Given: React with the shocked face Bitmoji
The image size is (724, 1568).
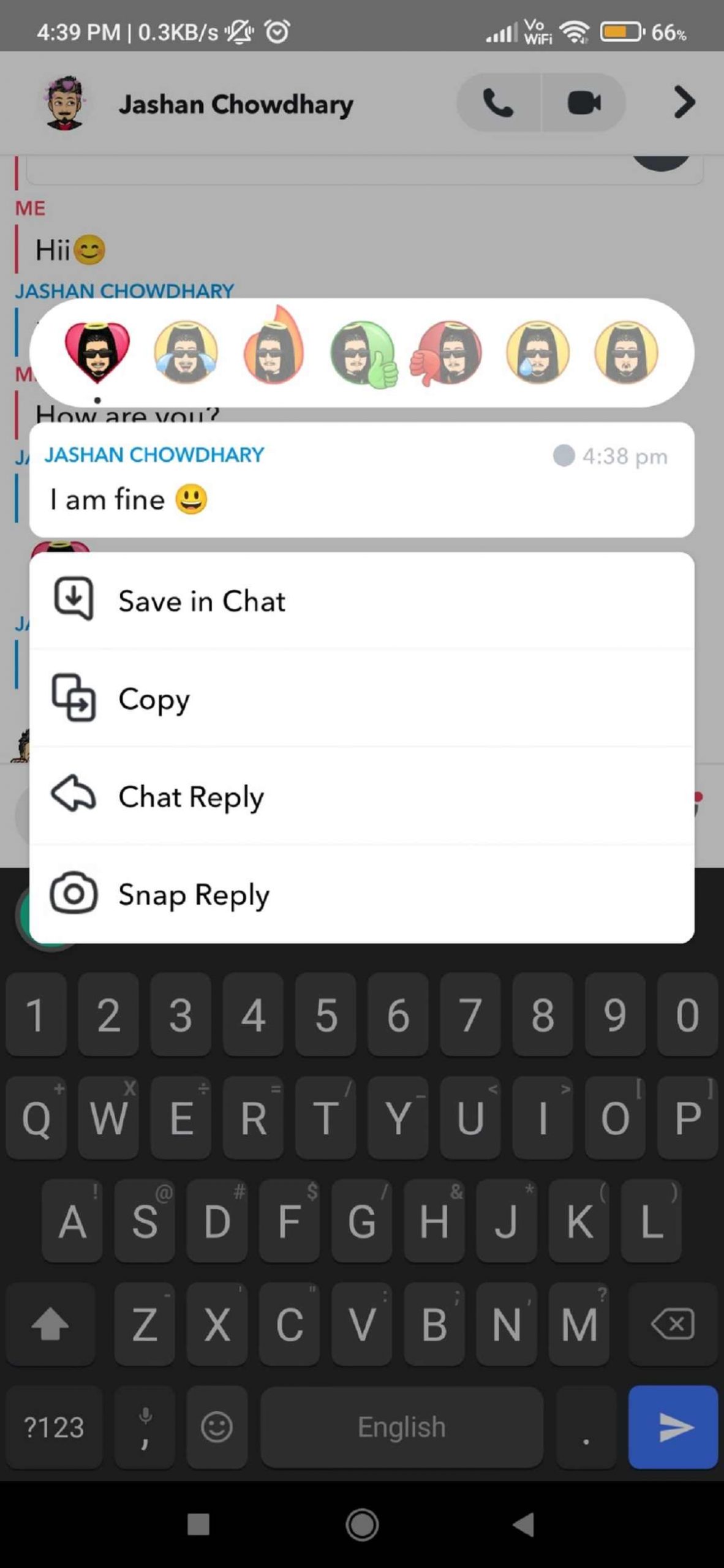Looking at the screenshot, I should pos(626,352).
